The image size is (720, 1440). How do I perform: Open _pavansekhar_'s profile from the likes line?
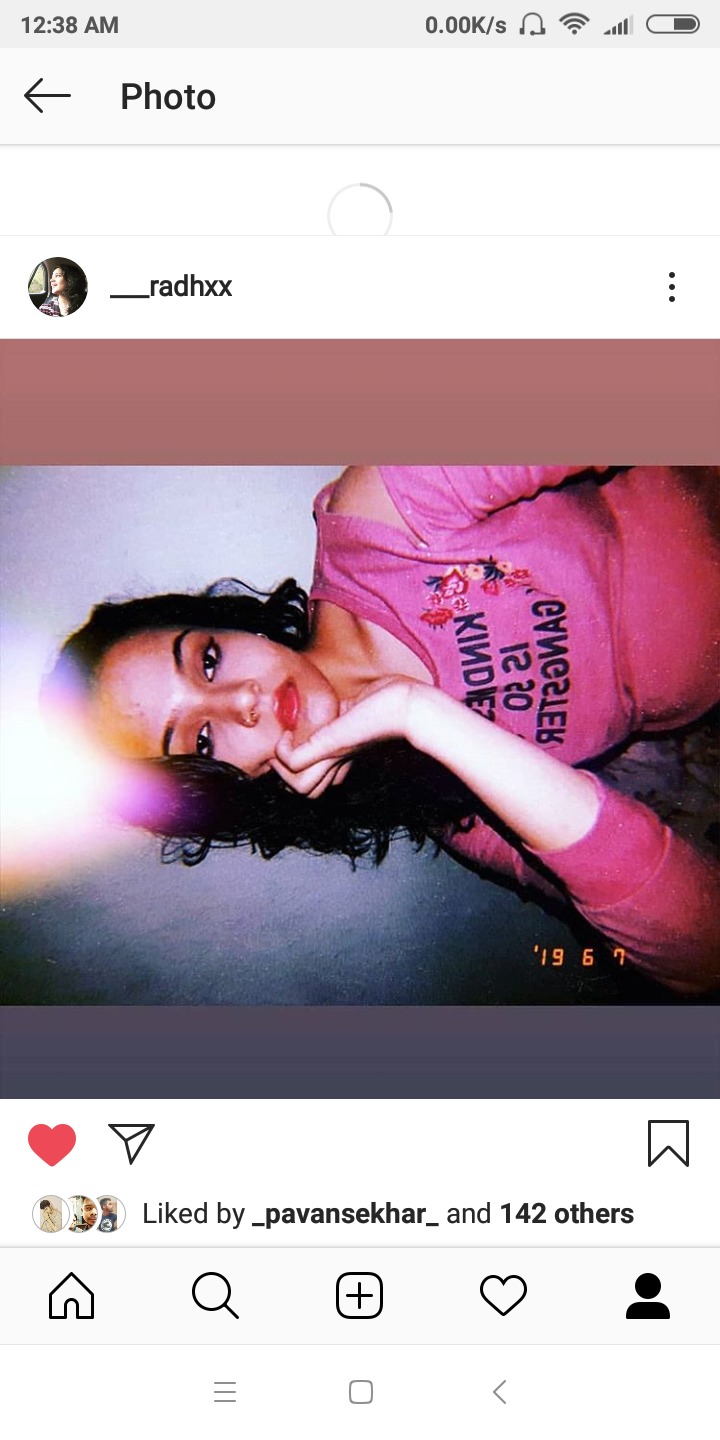[x=345, y=1214]
